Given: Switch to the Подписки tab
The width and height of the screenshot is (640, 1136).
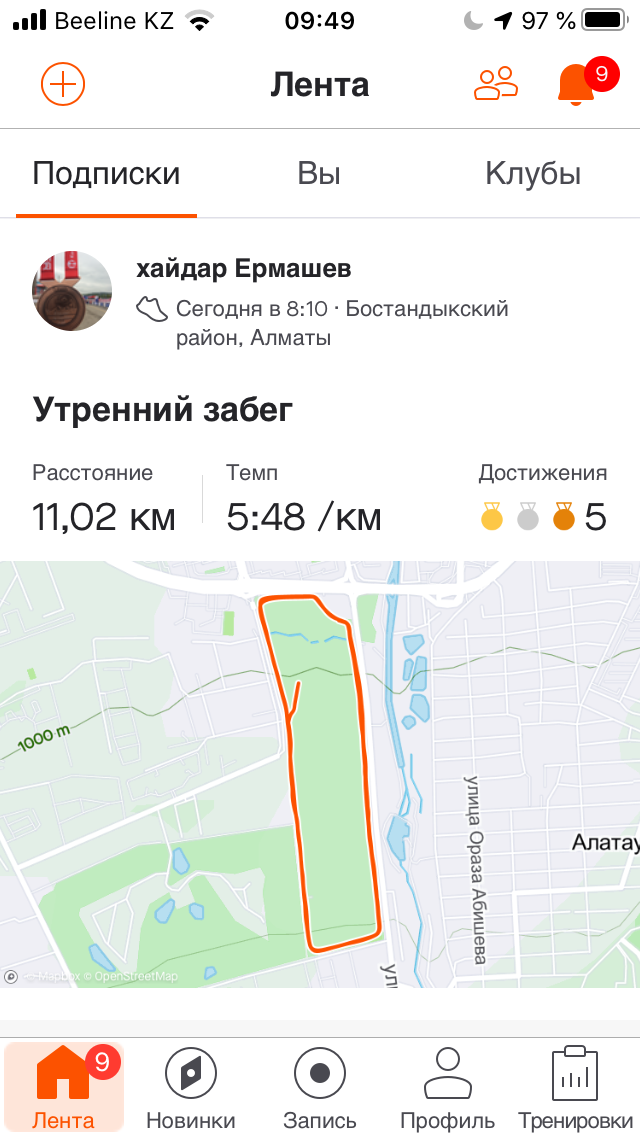Looking at the screenshot, I should (x=106, y=174).
